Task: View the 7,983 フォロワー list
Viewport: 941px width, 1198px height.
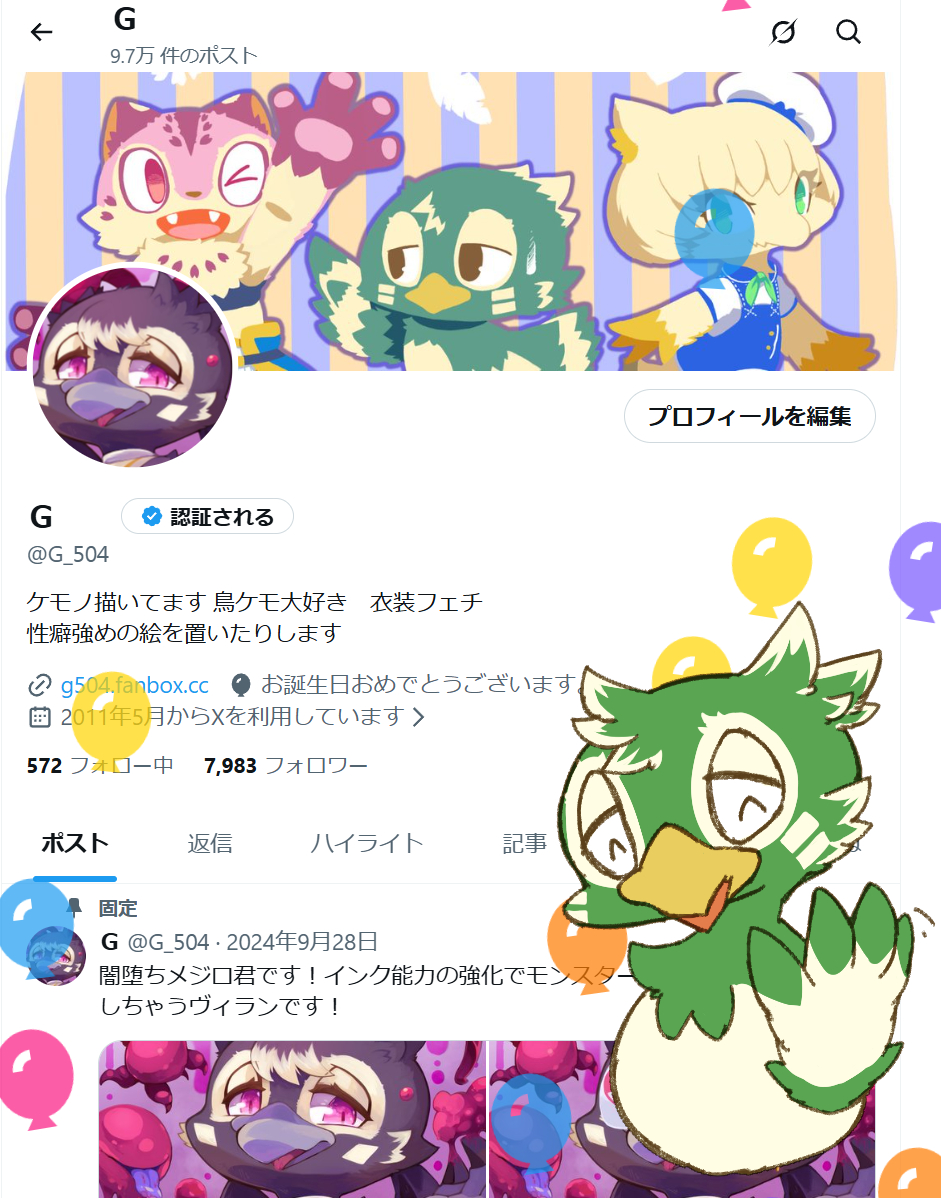Action: (x=285, y=766)
